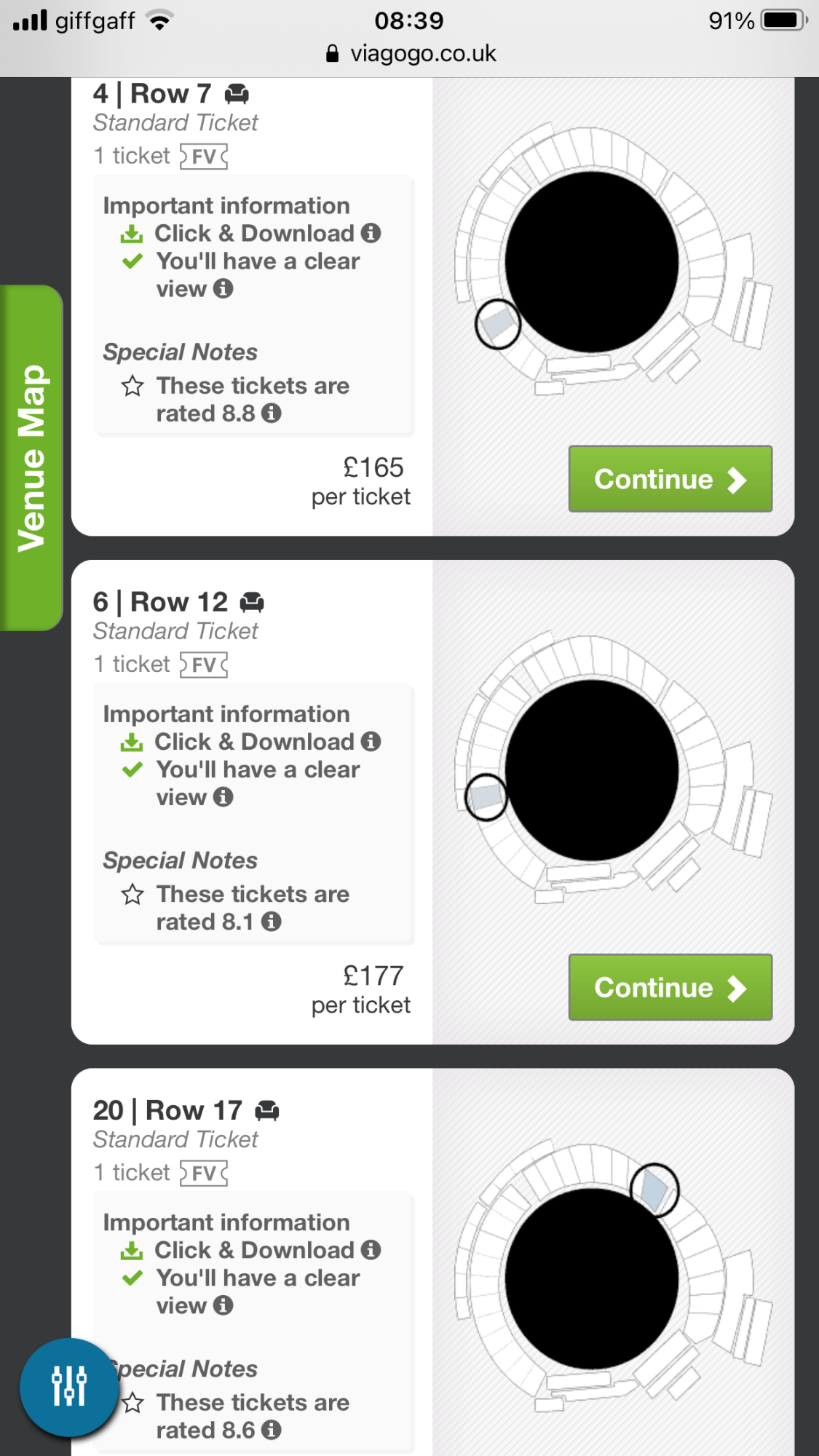
Task: Show clear view info for Row 7
Action: click(x=223, y=289)
